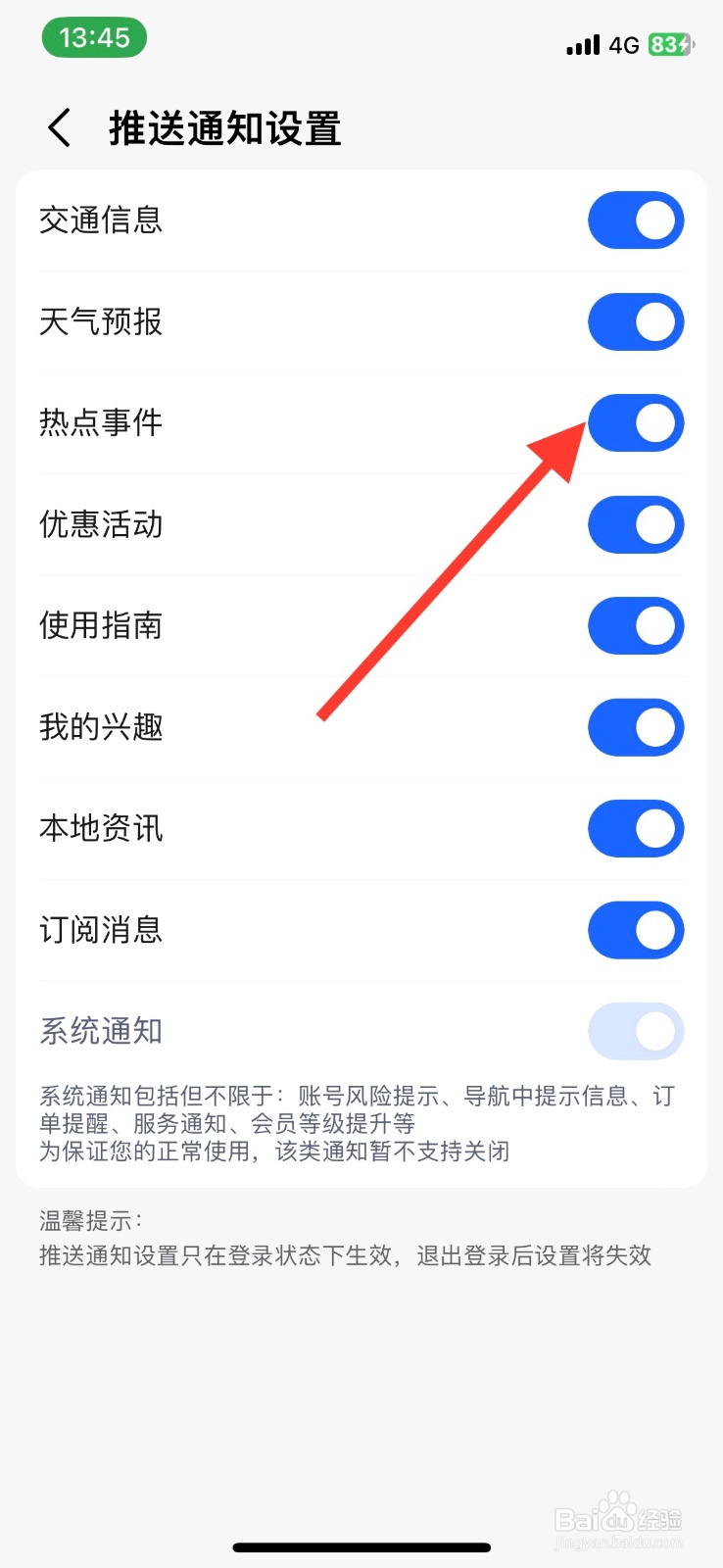Tap the 交通信息 row label
Image resolution: width=723 pixels, height=1568 pixels.
101,220
